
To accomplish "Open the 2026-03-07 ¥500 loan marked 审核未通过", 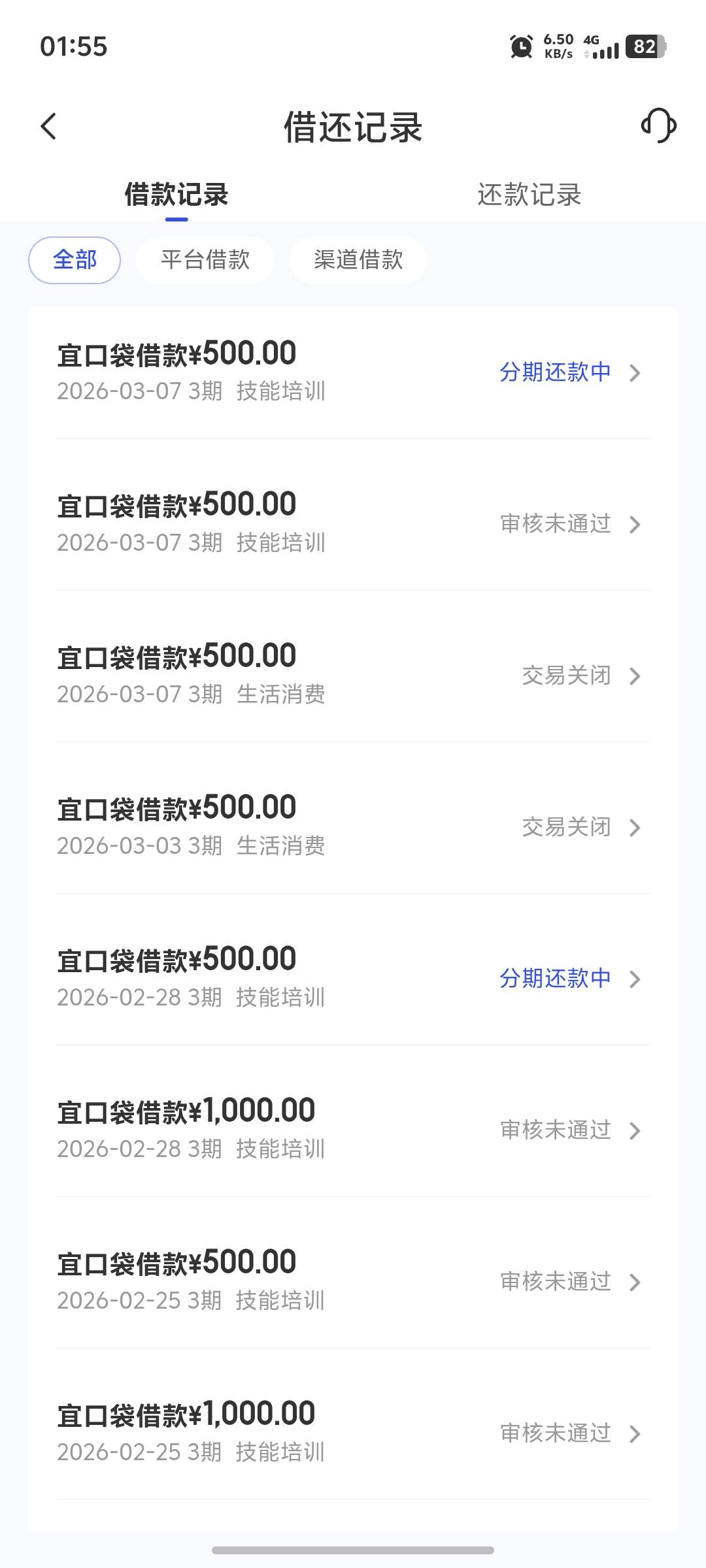I will (x=353, y=523).
